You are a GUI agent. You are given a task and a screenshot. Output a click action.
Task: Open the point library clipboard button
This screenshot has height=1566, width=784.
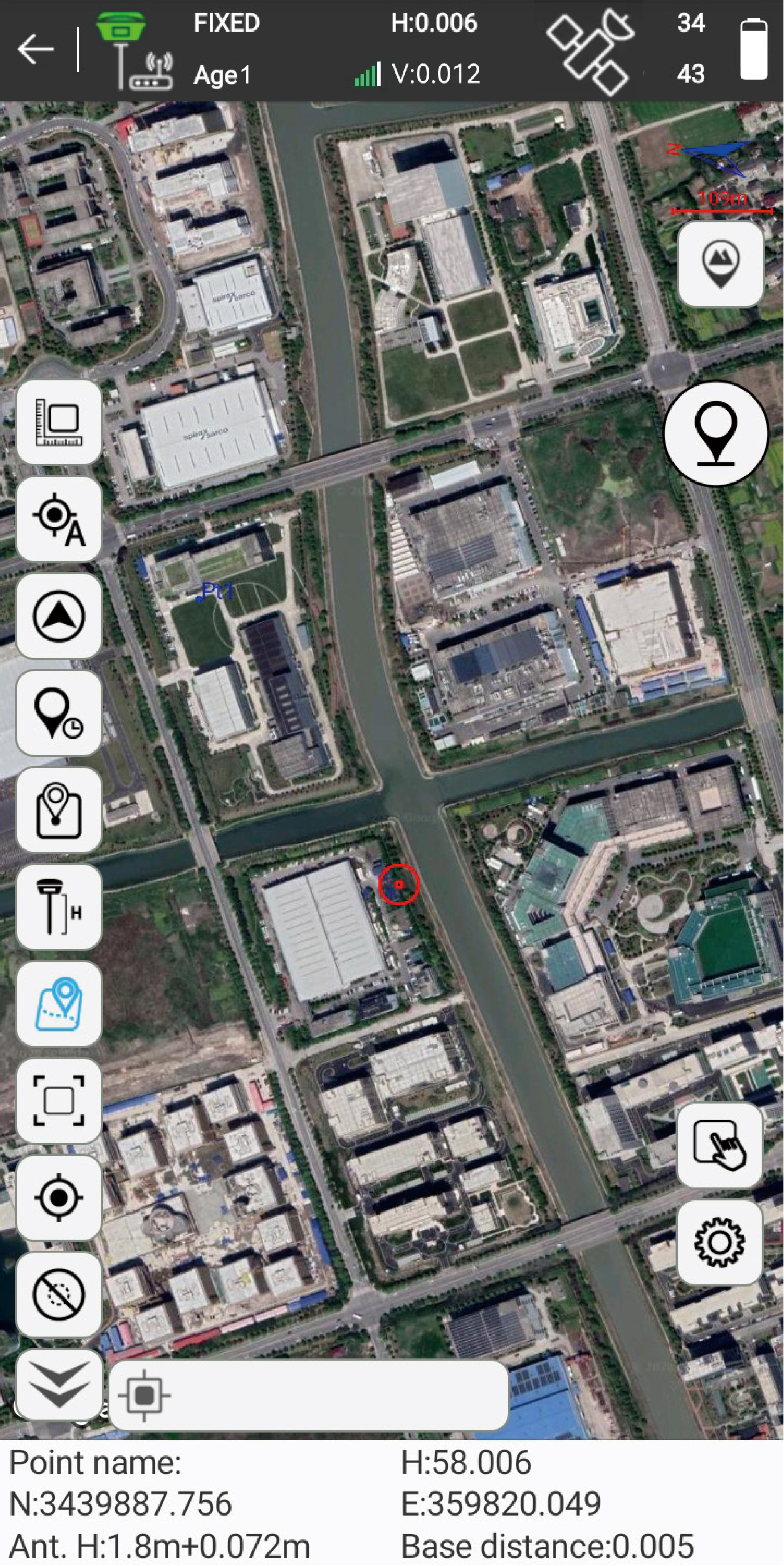[59, 810]
